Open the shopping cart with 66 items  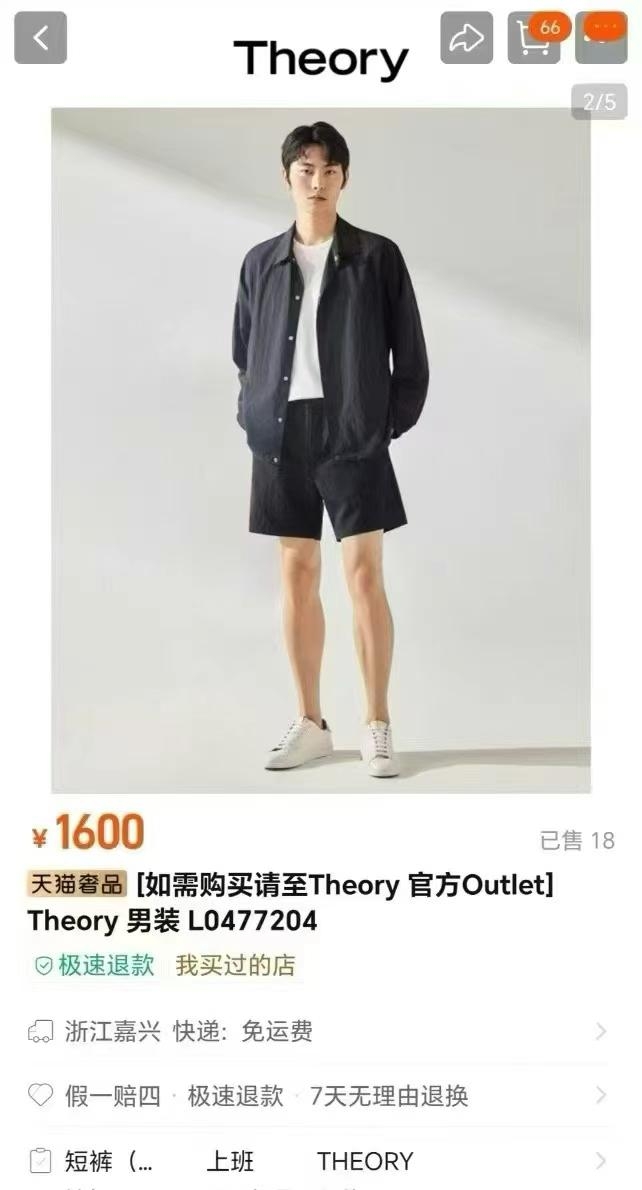point(533,38)
